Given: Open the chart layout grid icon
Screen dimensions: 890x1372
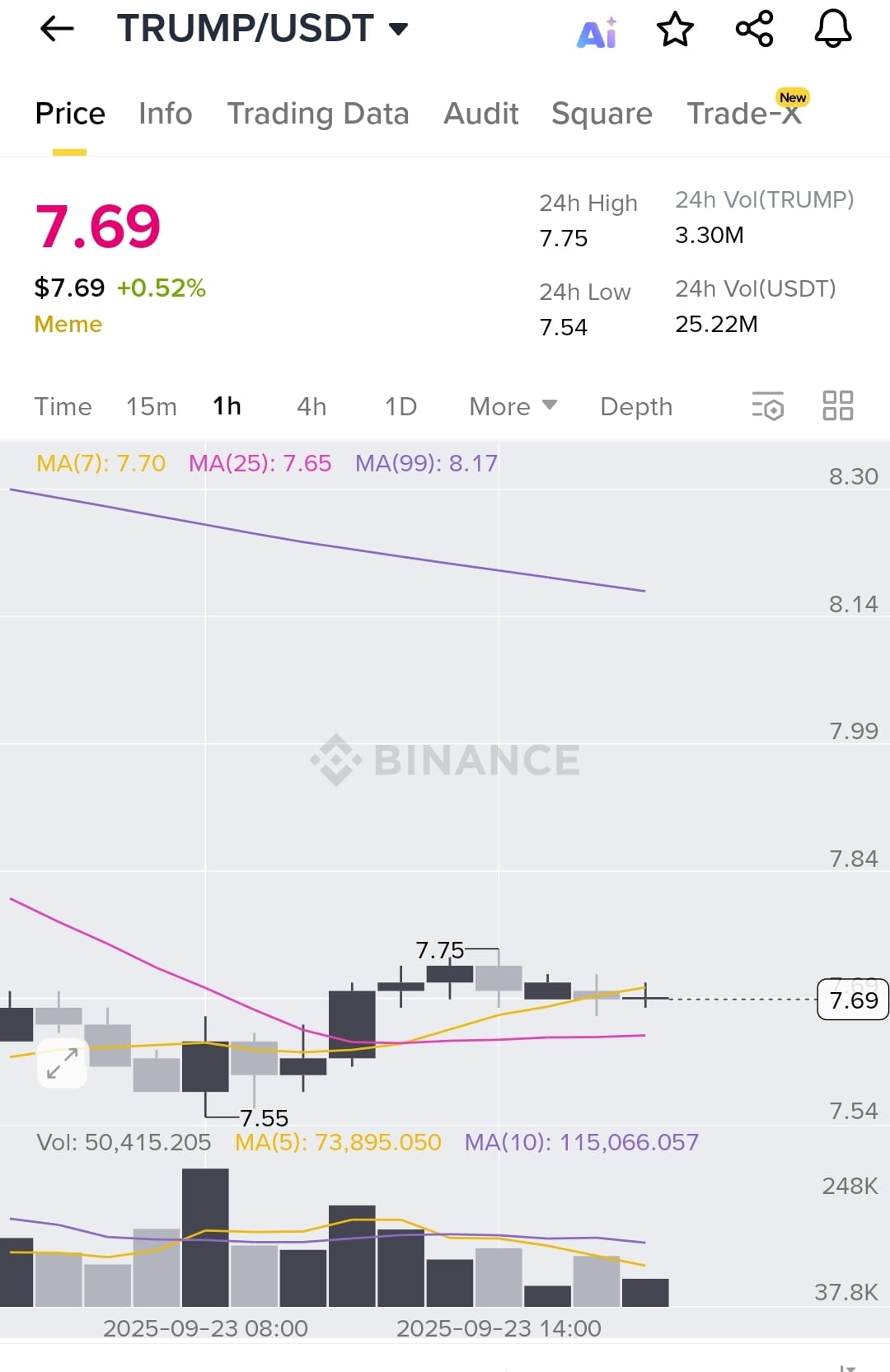Looking at the screenshot, I should 838,405.
